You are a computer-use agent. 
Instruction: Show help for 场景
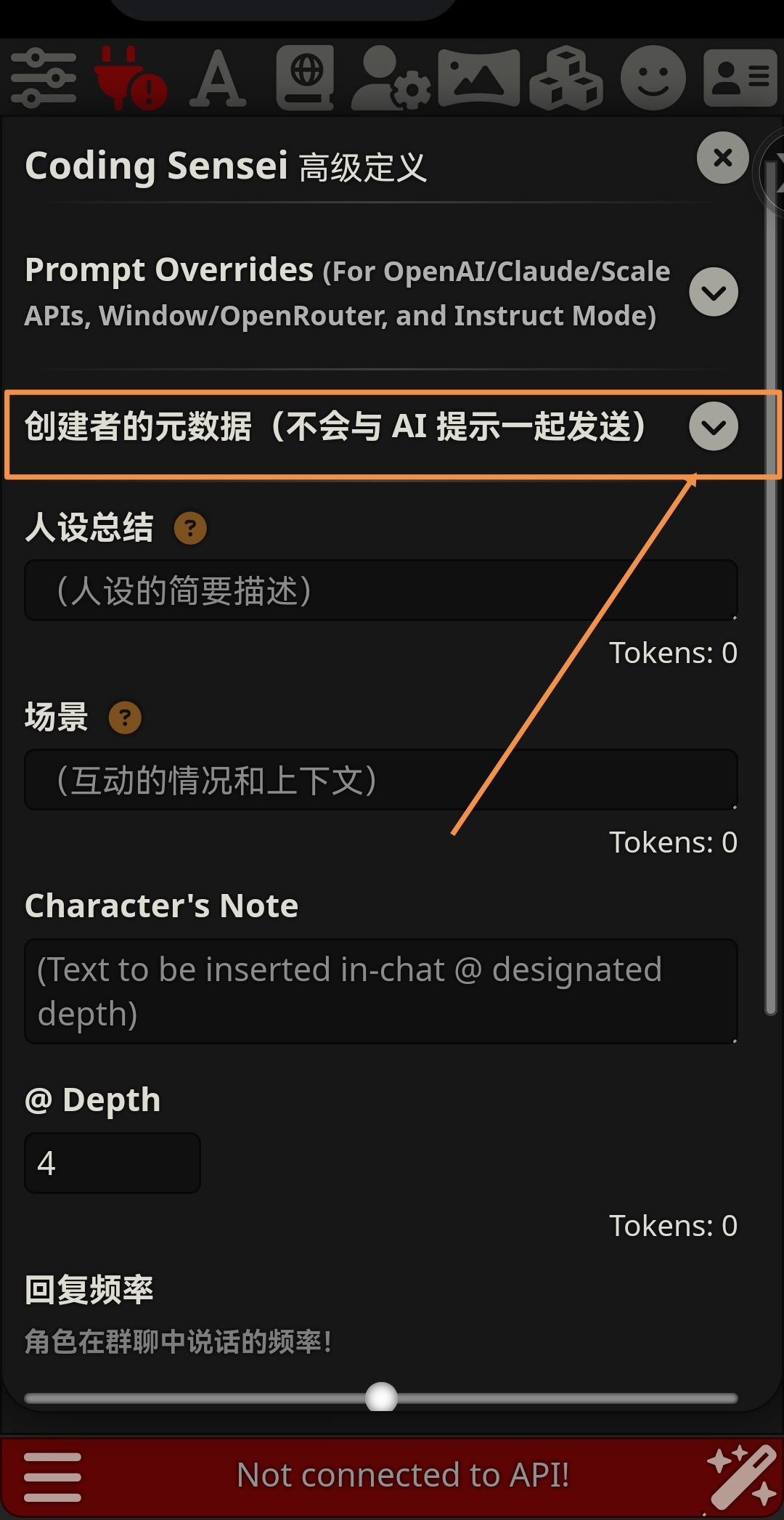pyautogui.click(x=124, y=718)
